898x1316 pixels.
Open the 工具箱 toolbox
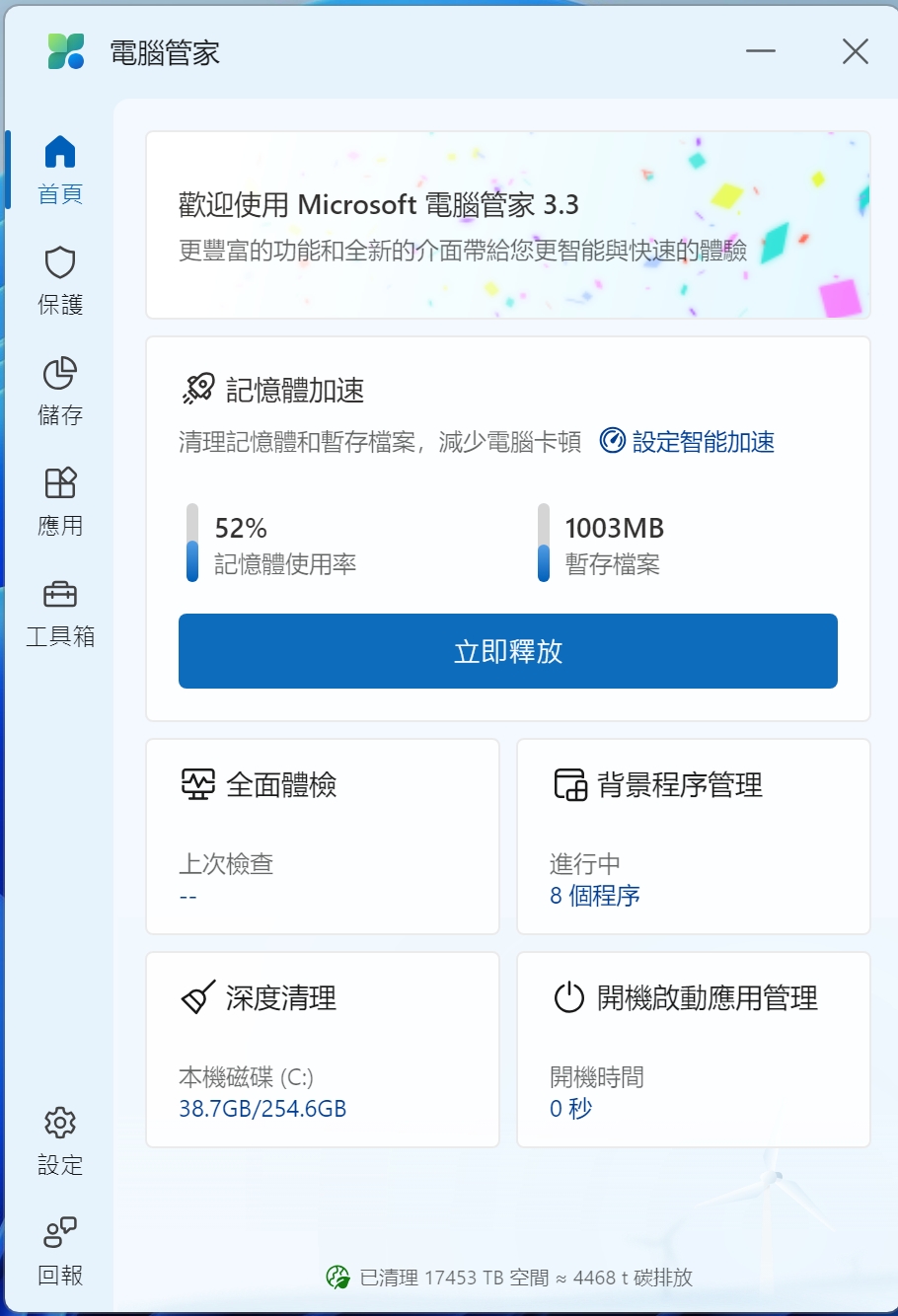[x=60, y=612]
